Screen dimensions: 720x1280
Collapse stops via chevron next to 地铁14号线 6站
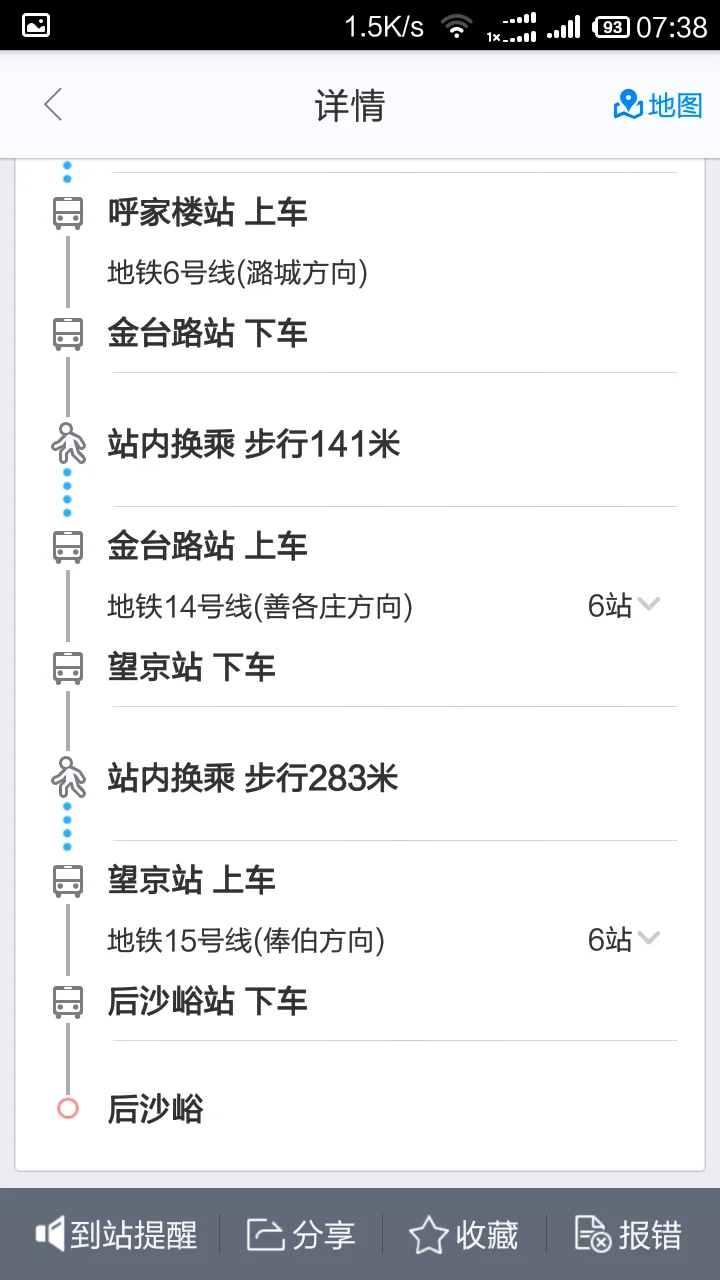650,604
